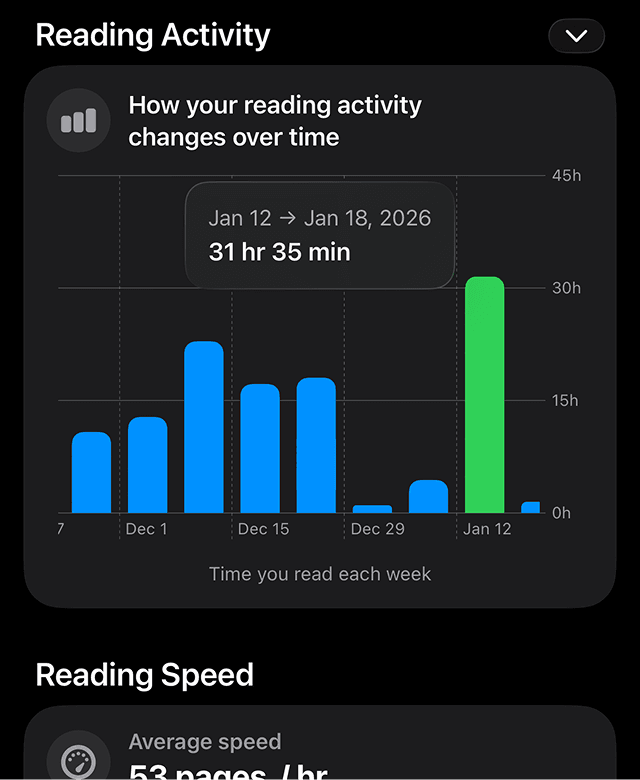Viewport: 640px width, 780px height.
Task: Collapse the Reading Activity section chevron
Action: [576, 36]
